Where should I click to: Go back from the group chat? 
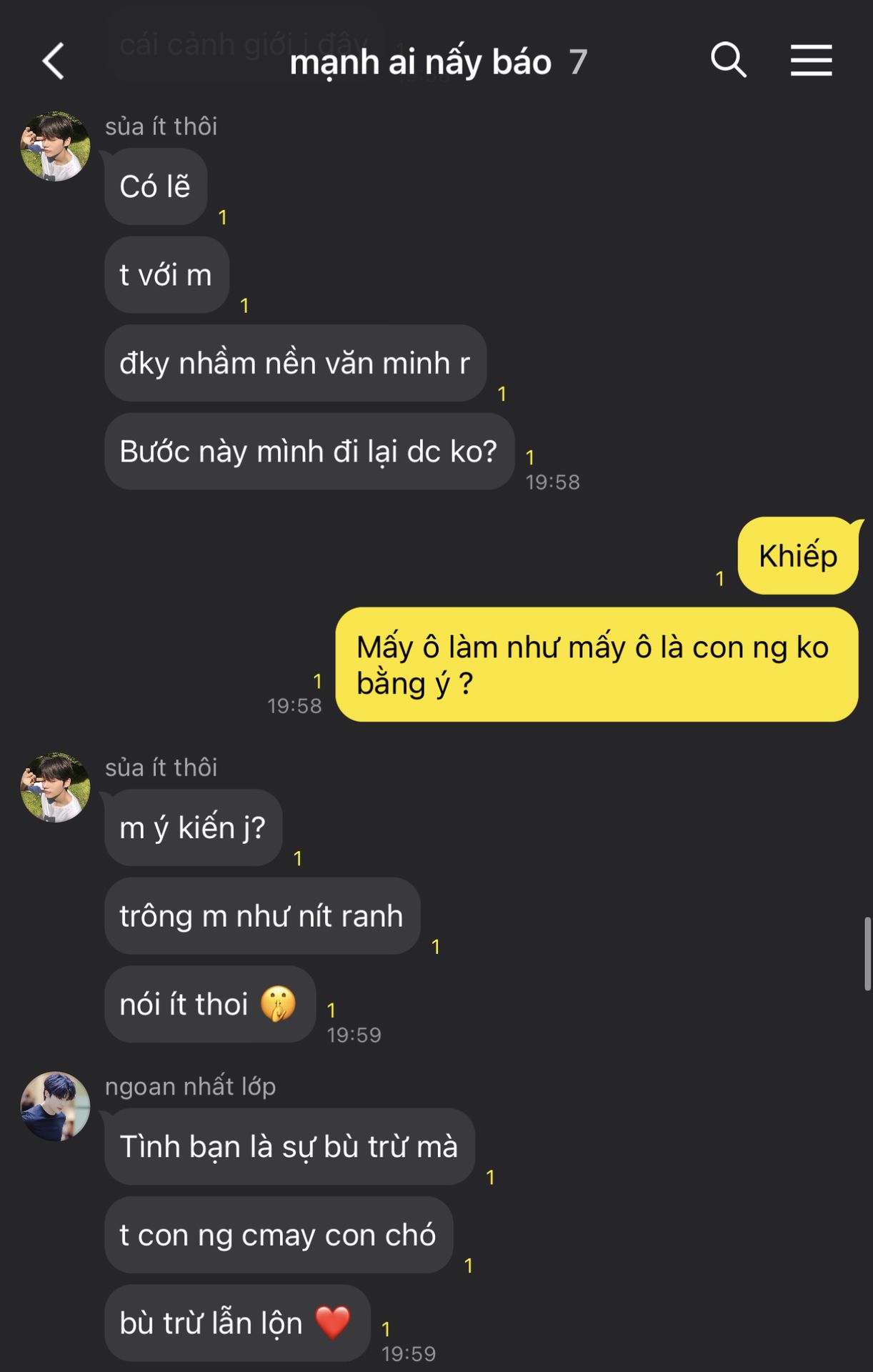(54, 61)
